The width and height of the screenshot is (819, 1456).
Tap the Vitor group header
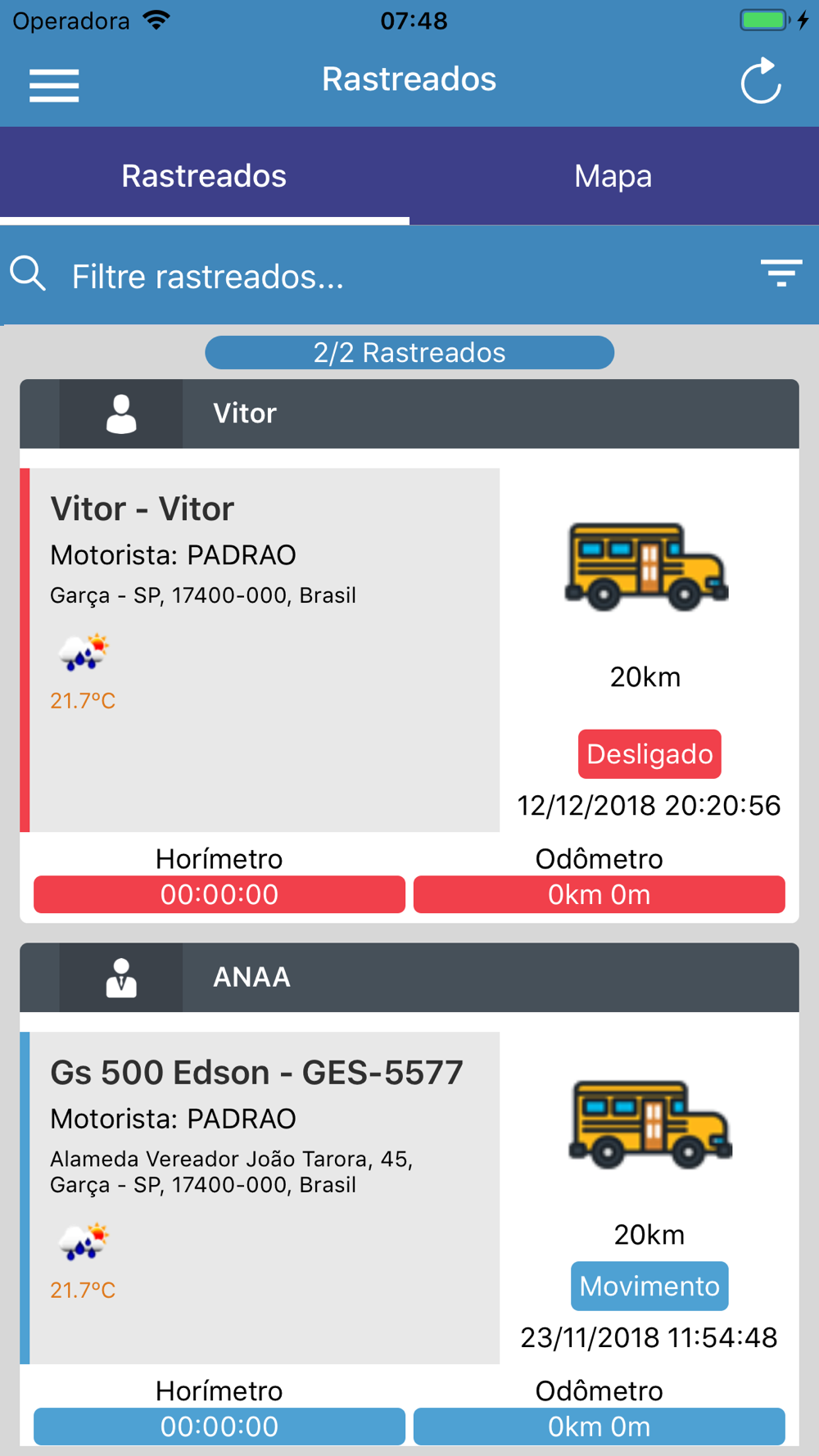[x=409, y=414]
